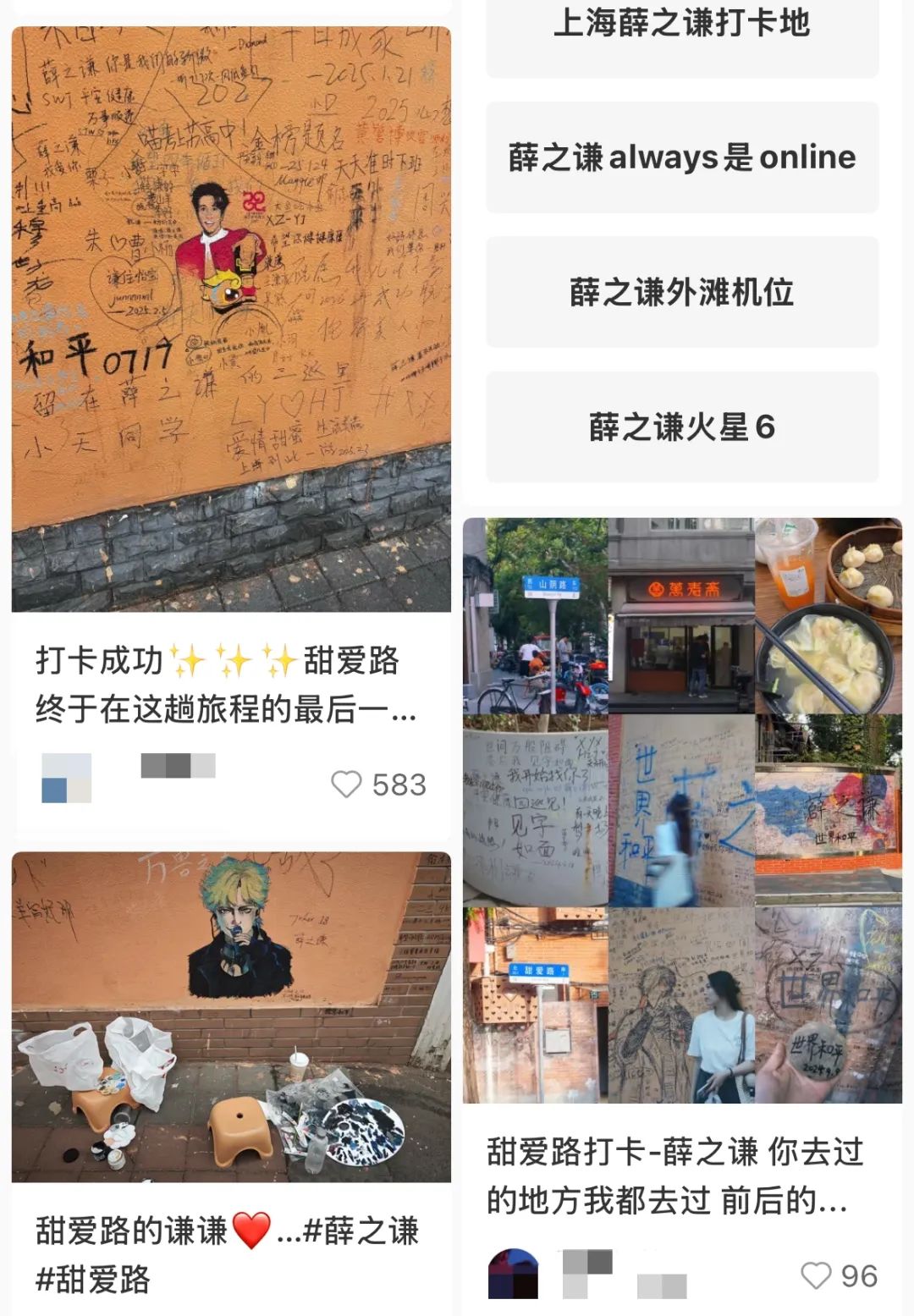
Task: View author avatar of 打卡成功 post
Action: coord(66,778)
